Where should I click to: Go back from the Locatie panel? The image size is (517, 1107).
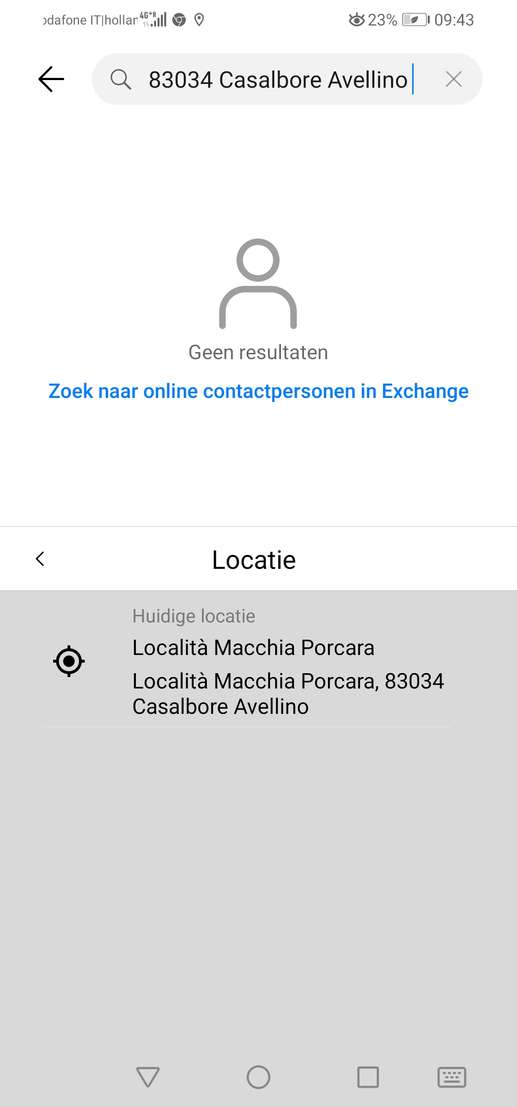pos(40,559)
